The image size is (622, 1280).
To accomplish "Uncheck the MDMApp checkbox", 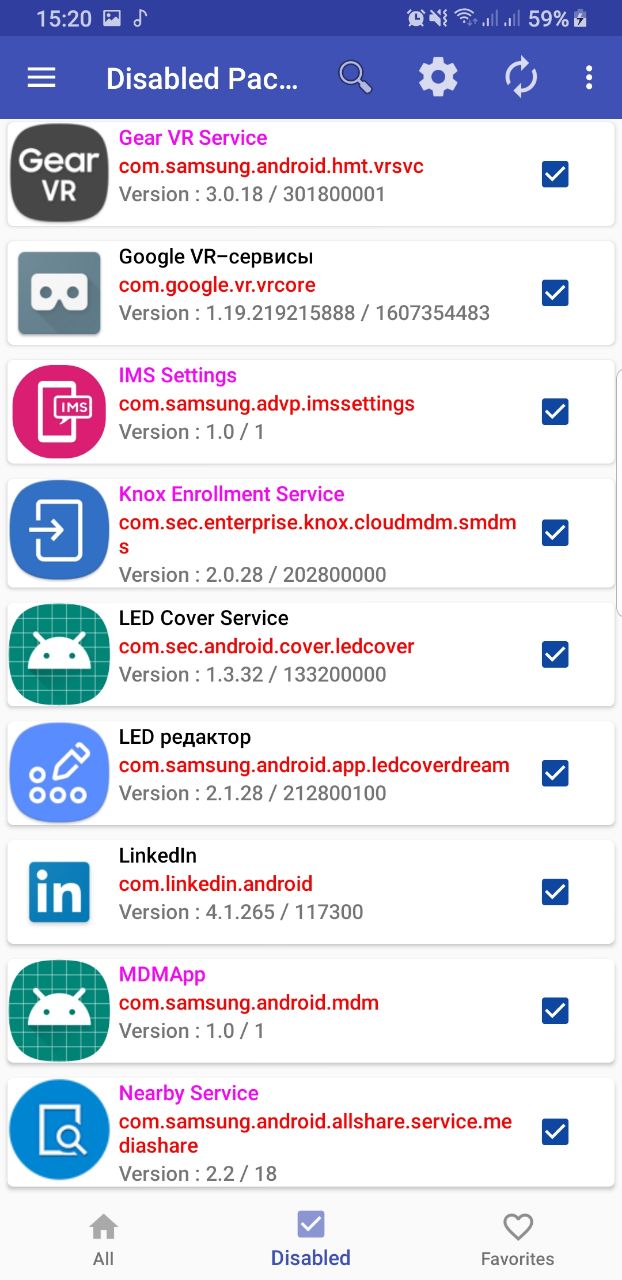I will [x=555, y=1011].
